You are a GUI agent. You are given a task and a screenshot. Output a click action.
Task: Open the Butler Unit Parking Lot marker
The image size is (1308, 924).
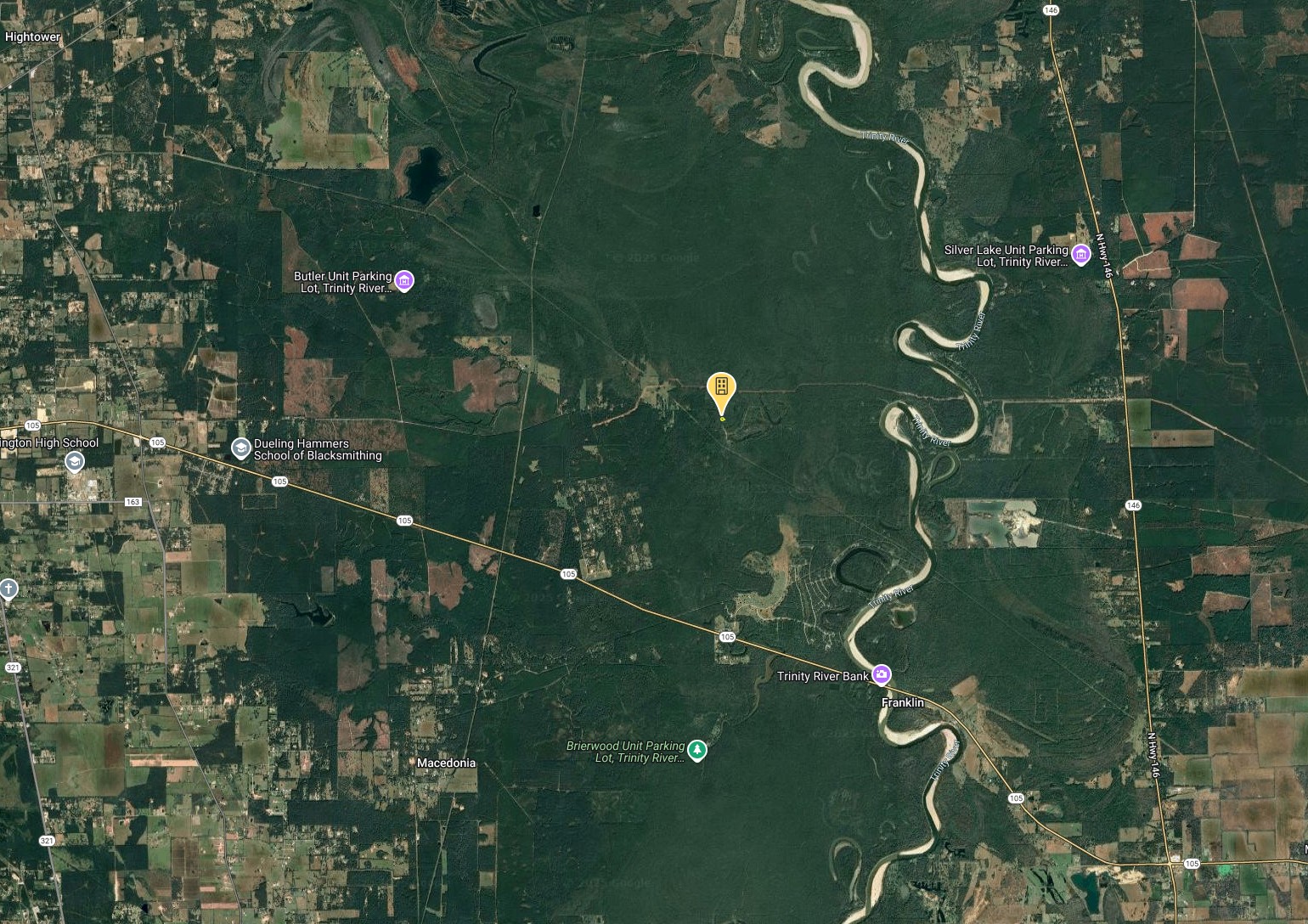click(404, 280)
